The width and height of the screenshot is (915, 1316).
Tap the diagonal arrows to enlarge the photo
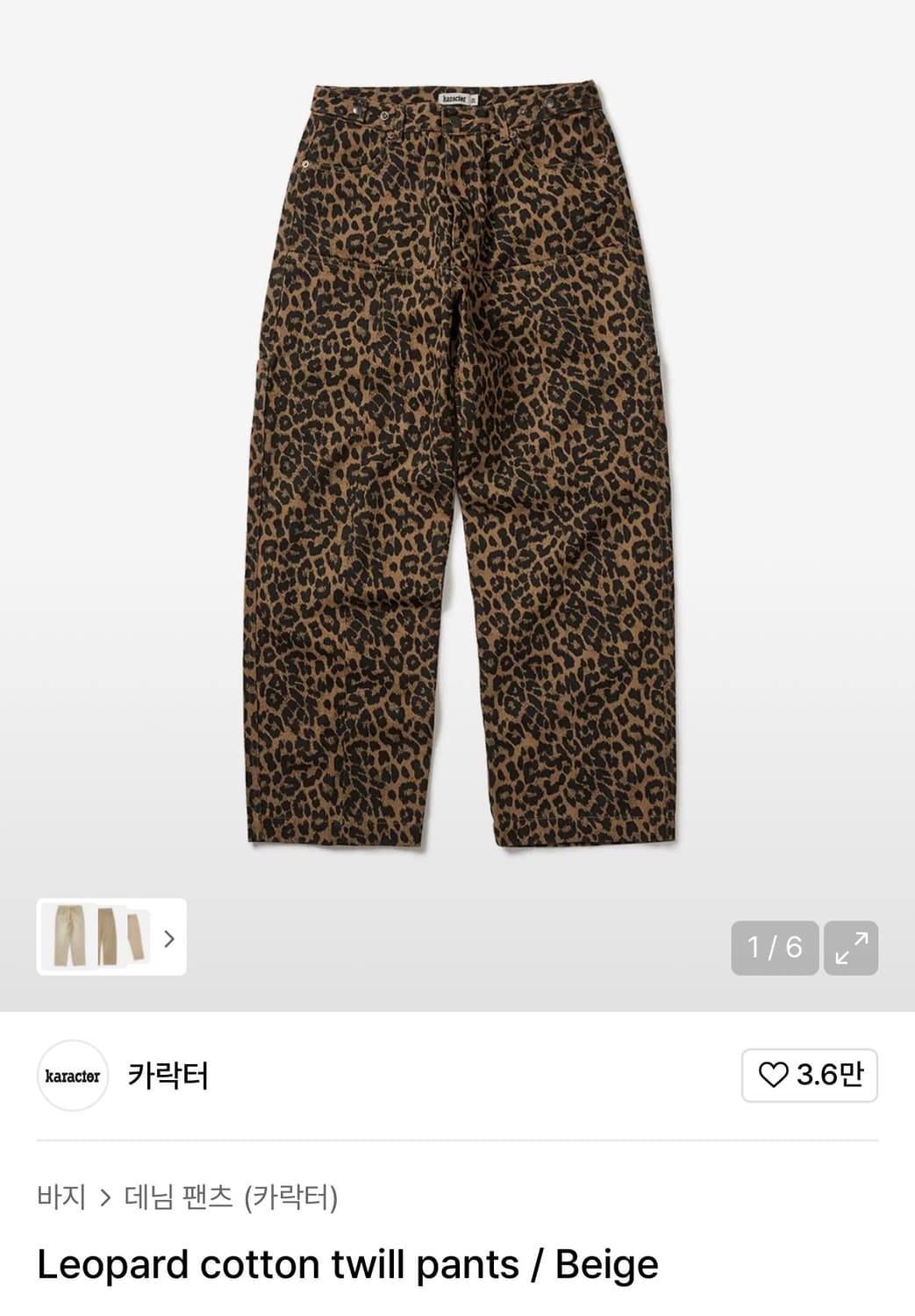coord(852,947)
